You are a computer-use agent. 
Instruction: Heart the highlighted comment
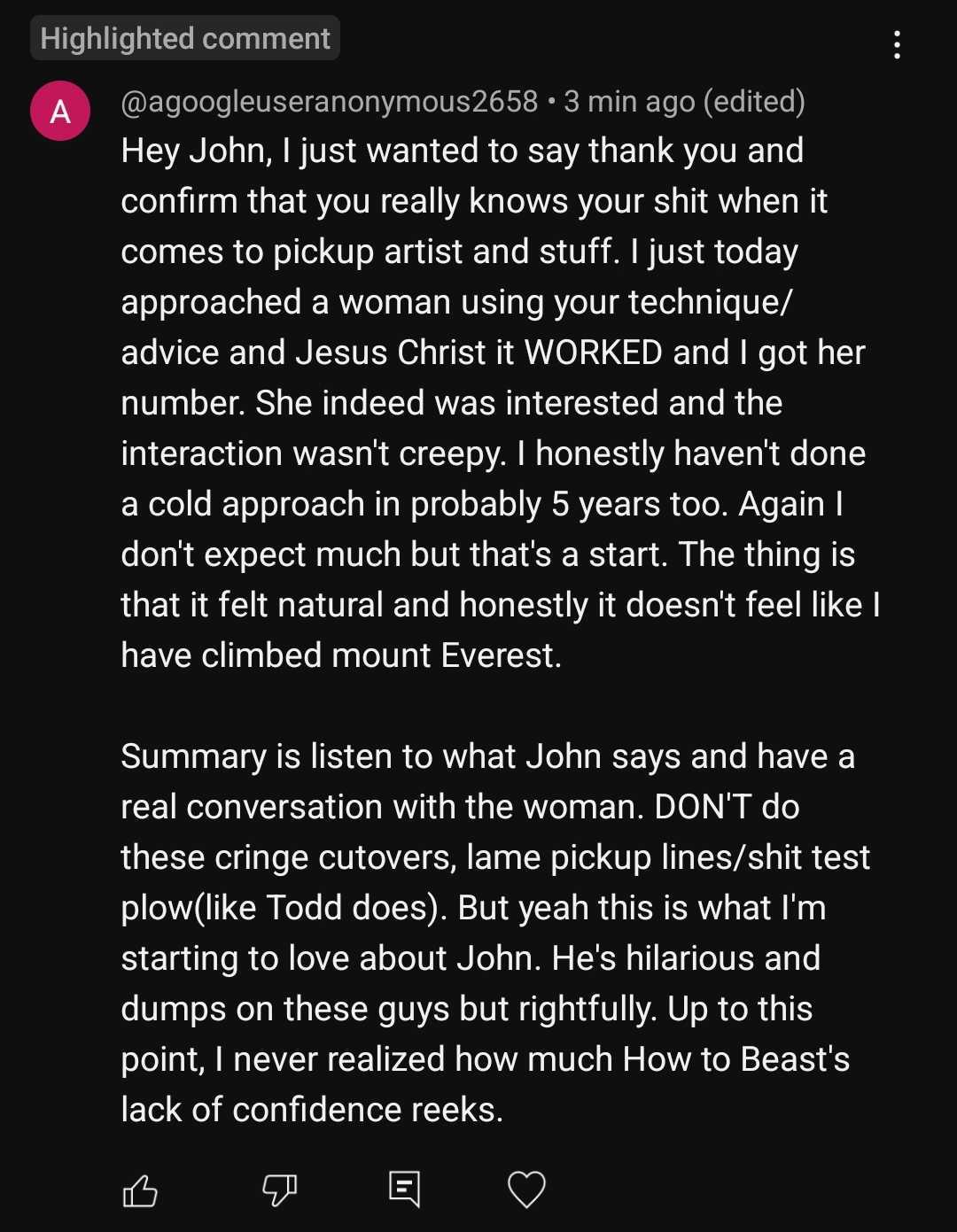click(526, 1189)
